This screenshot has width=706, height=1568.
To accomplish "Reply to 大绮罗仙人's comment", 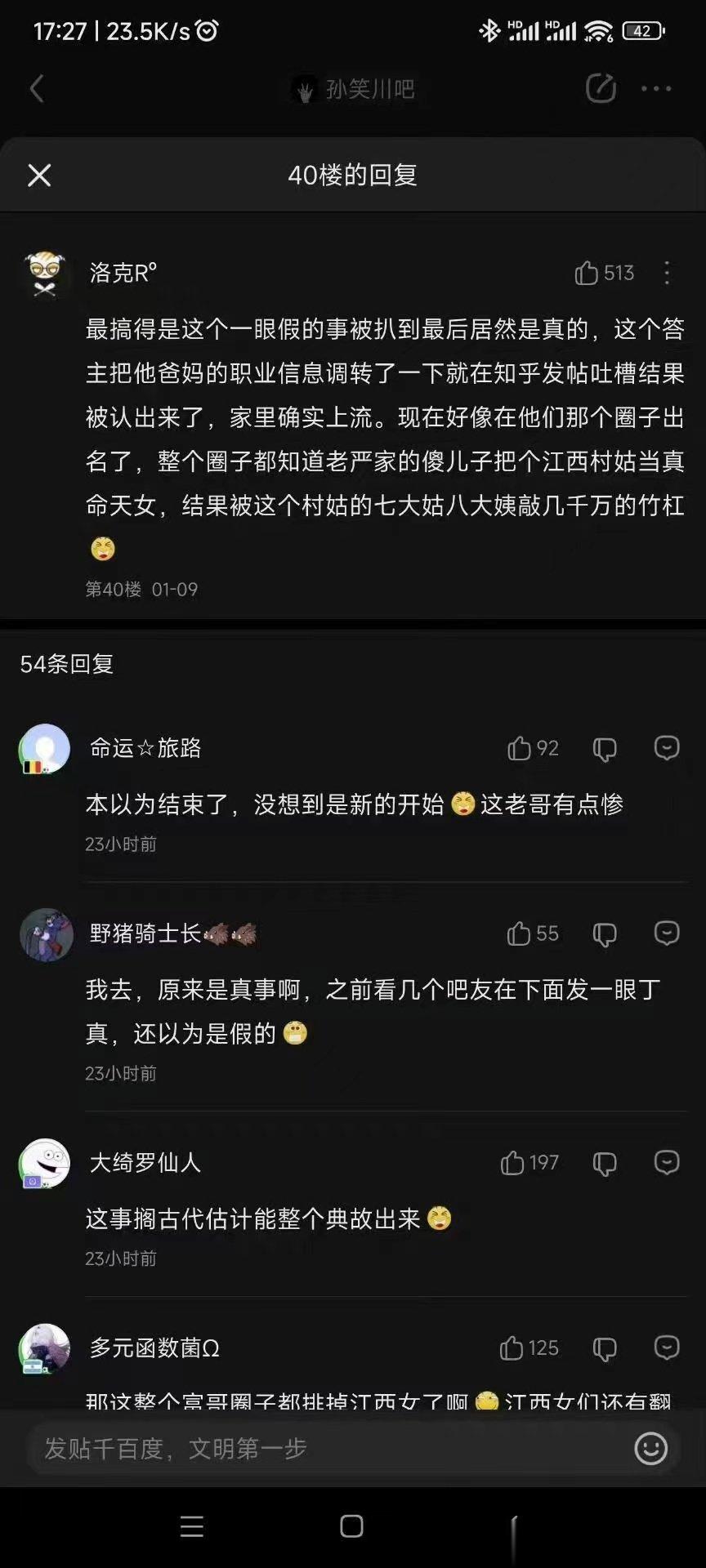I will (x=667, y=1162).
